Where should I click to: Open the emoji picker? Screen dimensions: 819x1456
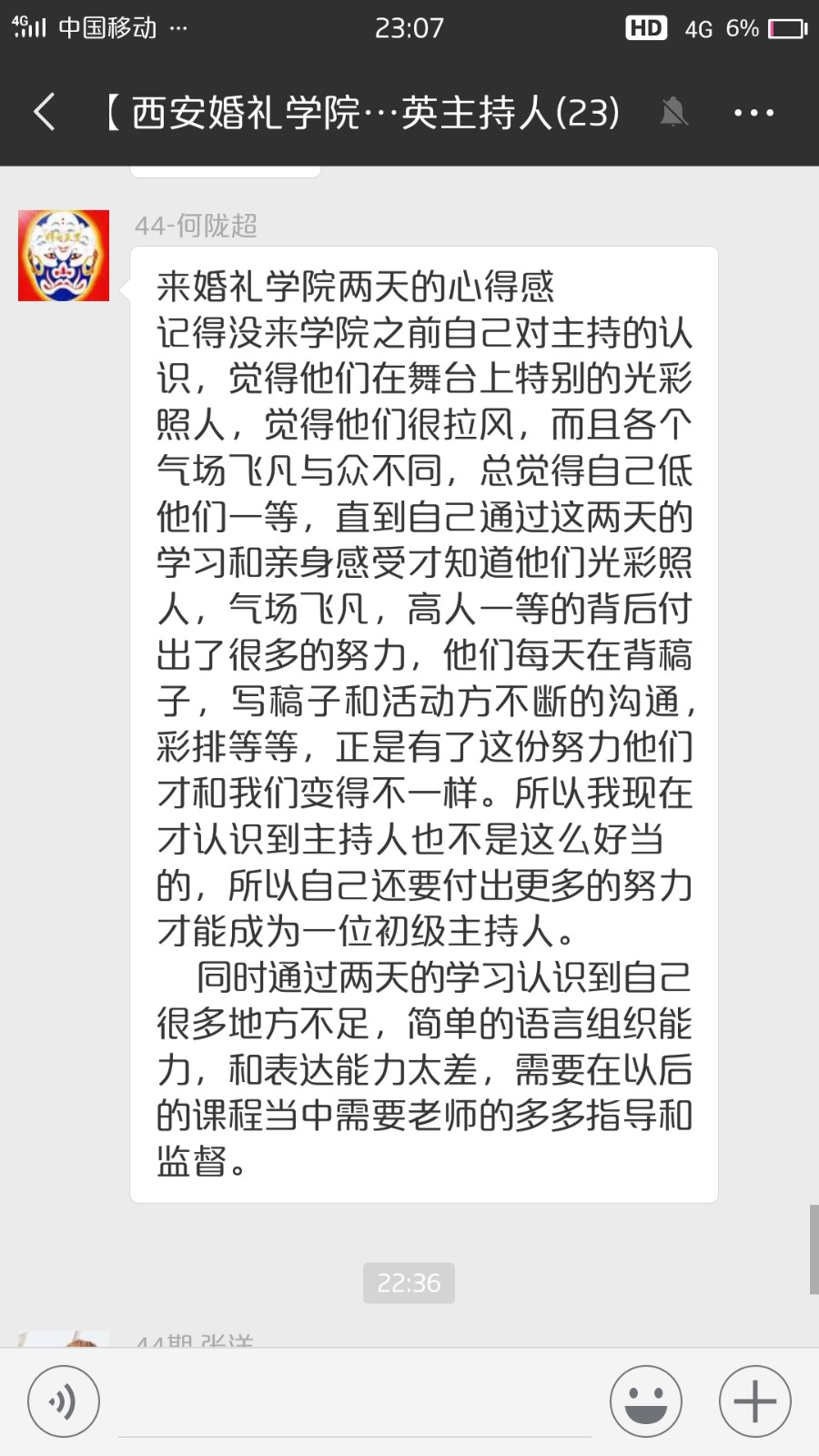coord(646,1401)
